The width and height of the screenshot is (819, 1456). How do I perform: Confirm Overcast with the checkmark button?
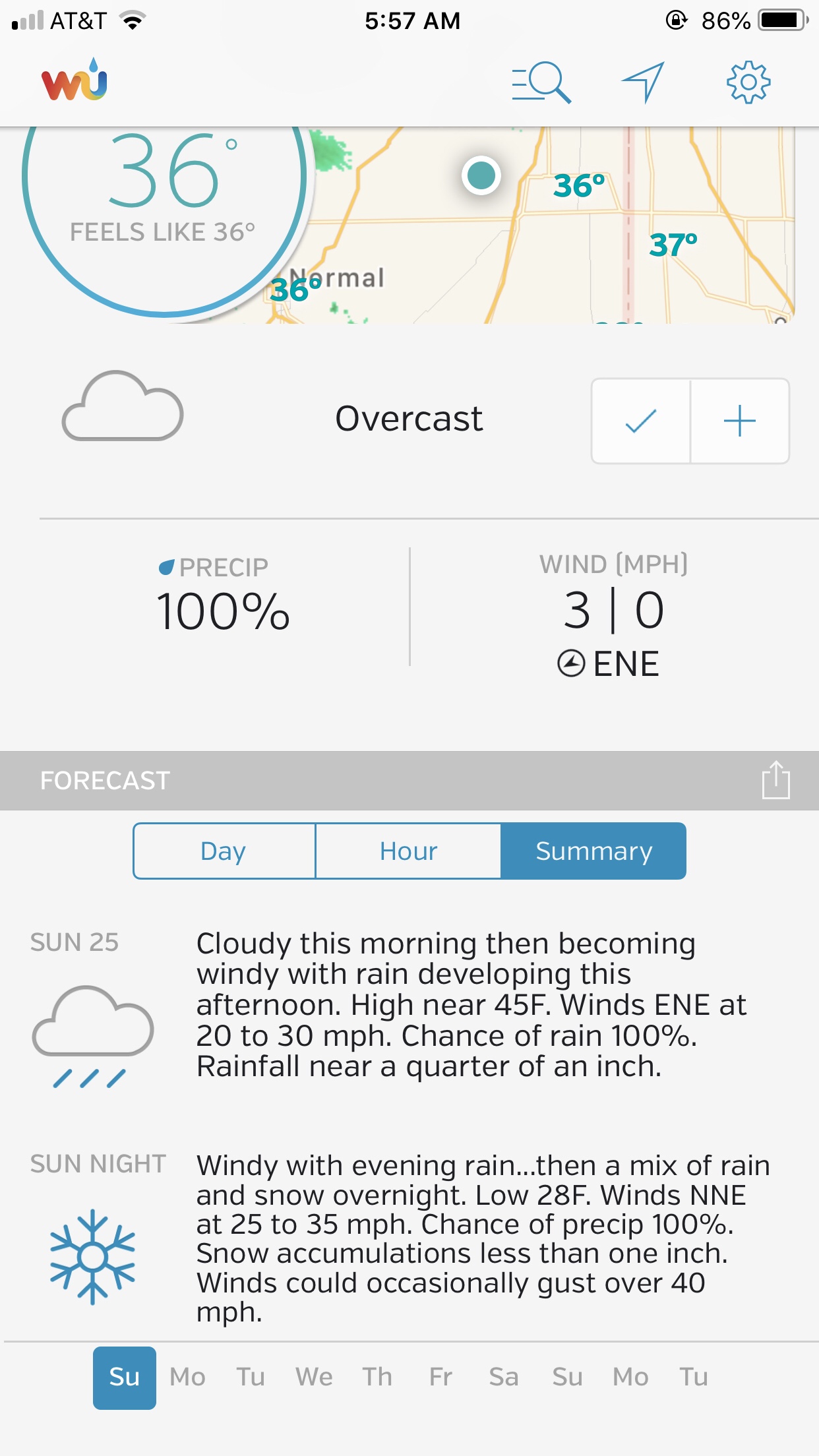point(641,421)
